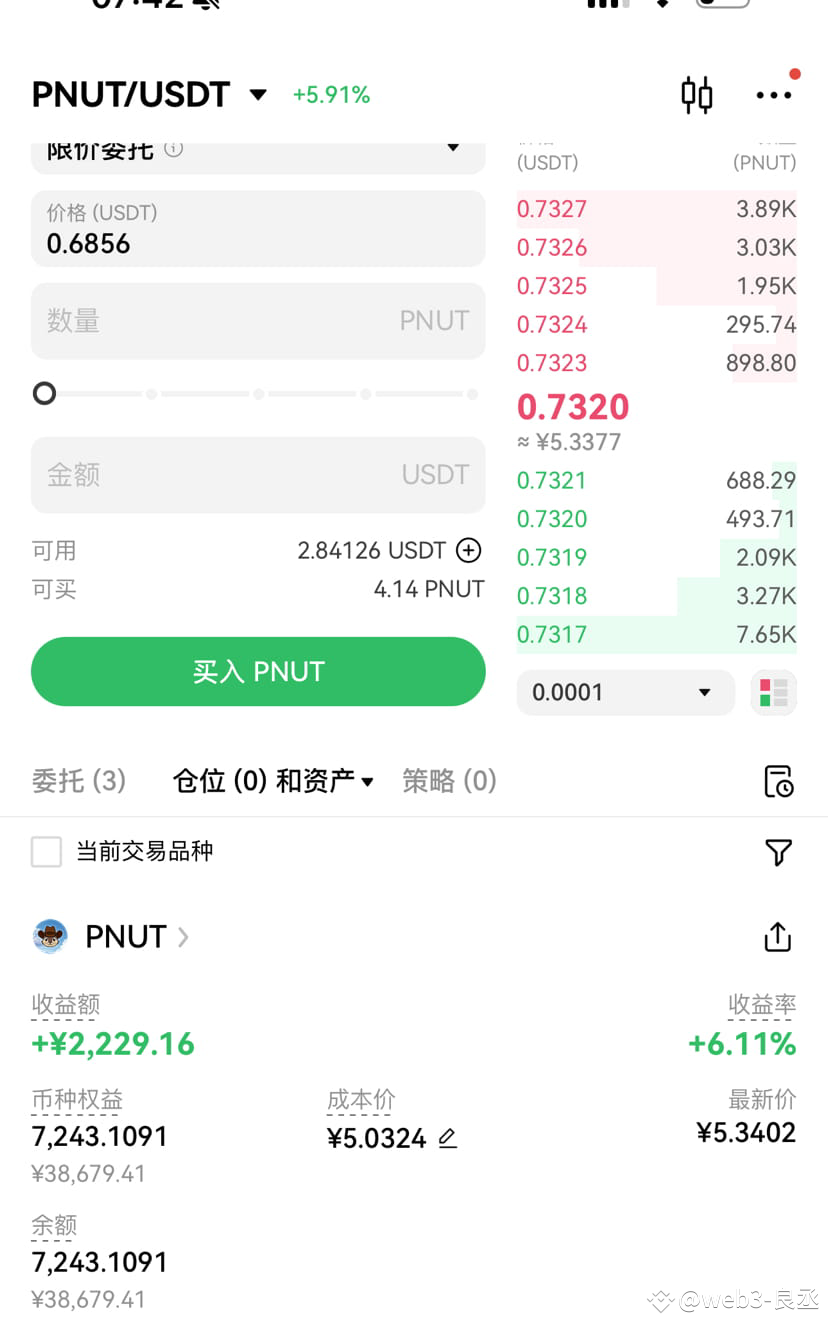
Task: Expand the PNUT position detail chevron
Action: [183, 937]
